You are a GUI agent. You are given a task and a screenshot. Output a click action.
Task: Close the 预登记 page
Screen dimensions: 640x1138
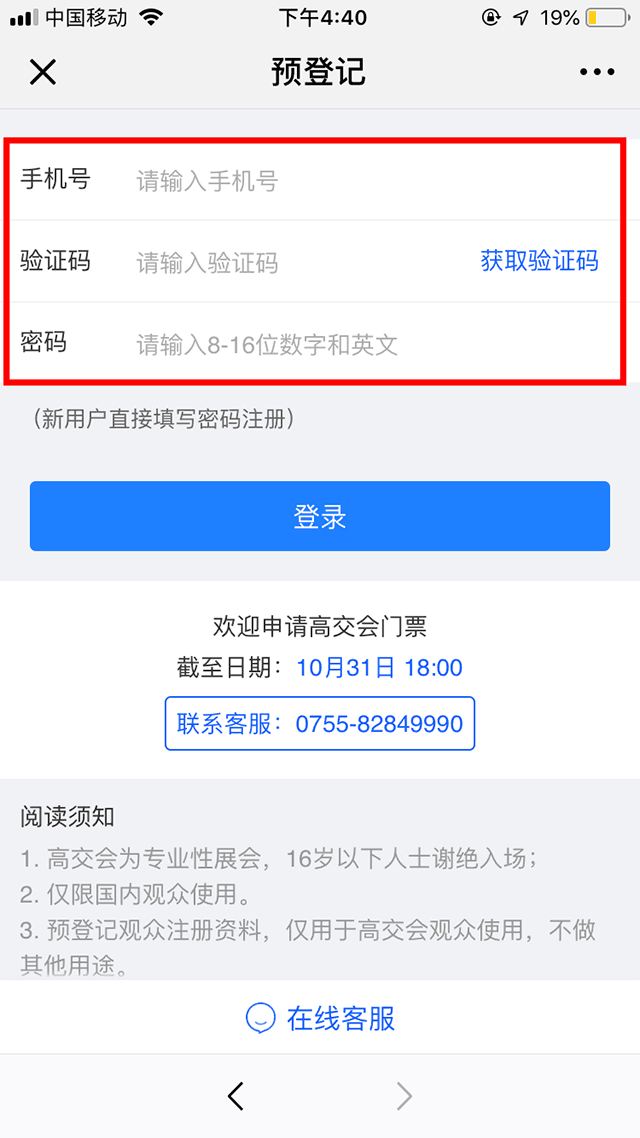click(x=43, y=72)
